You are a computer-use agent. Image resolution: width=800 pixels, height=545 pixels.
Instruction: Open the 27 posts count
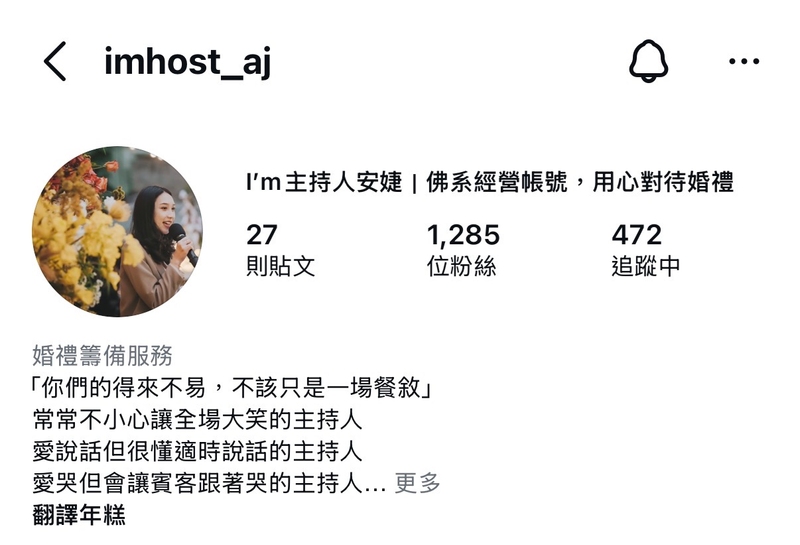point(280,250)
